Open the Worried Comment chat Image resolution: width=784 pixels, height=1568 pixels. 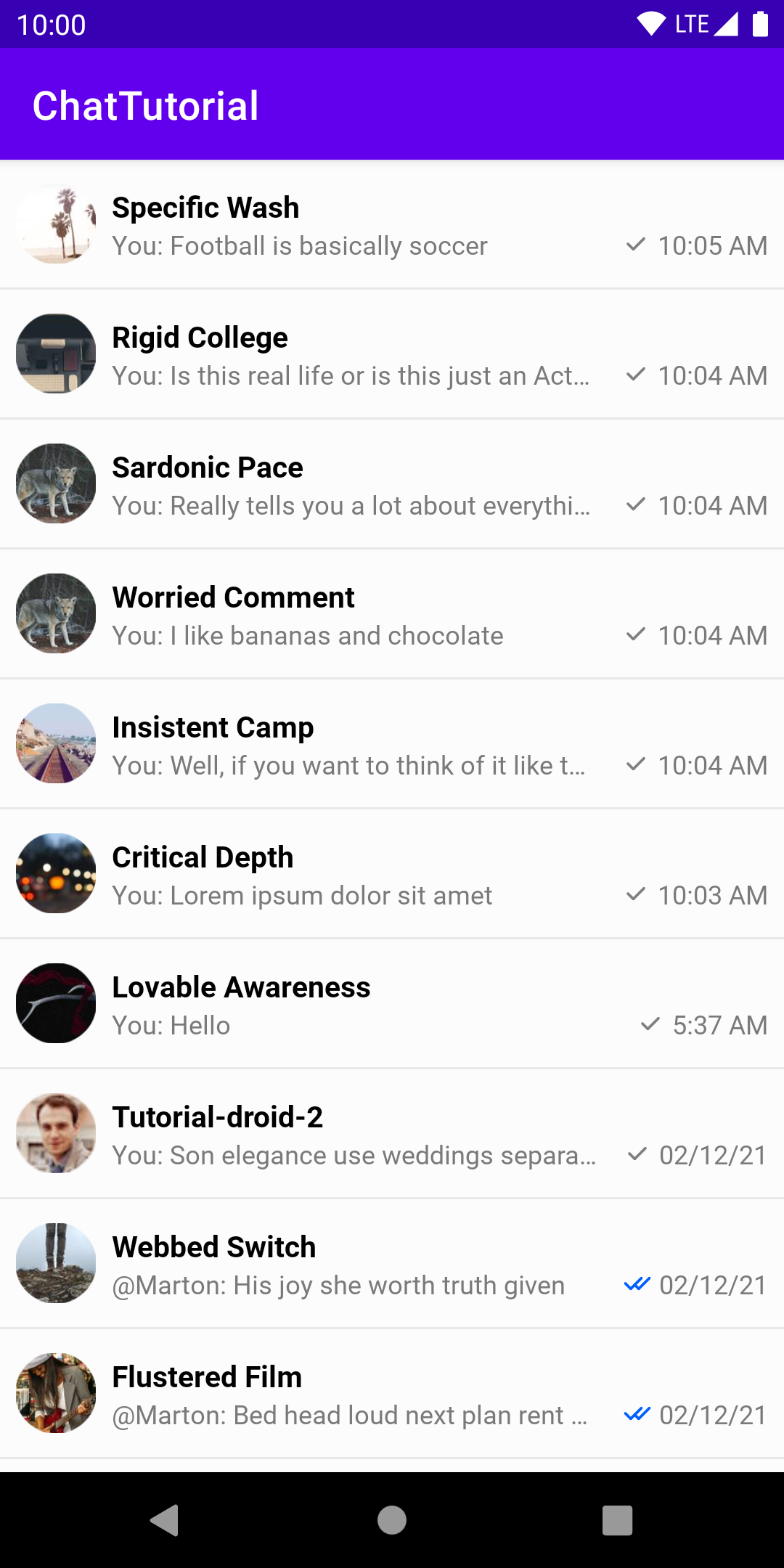coord(392,614)
